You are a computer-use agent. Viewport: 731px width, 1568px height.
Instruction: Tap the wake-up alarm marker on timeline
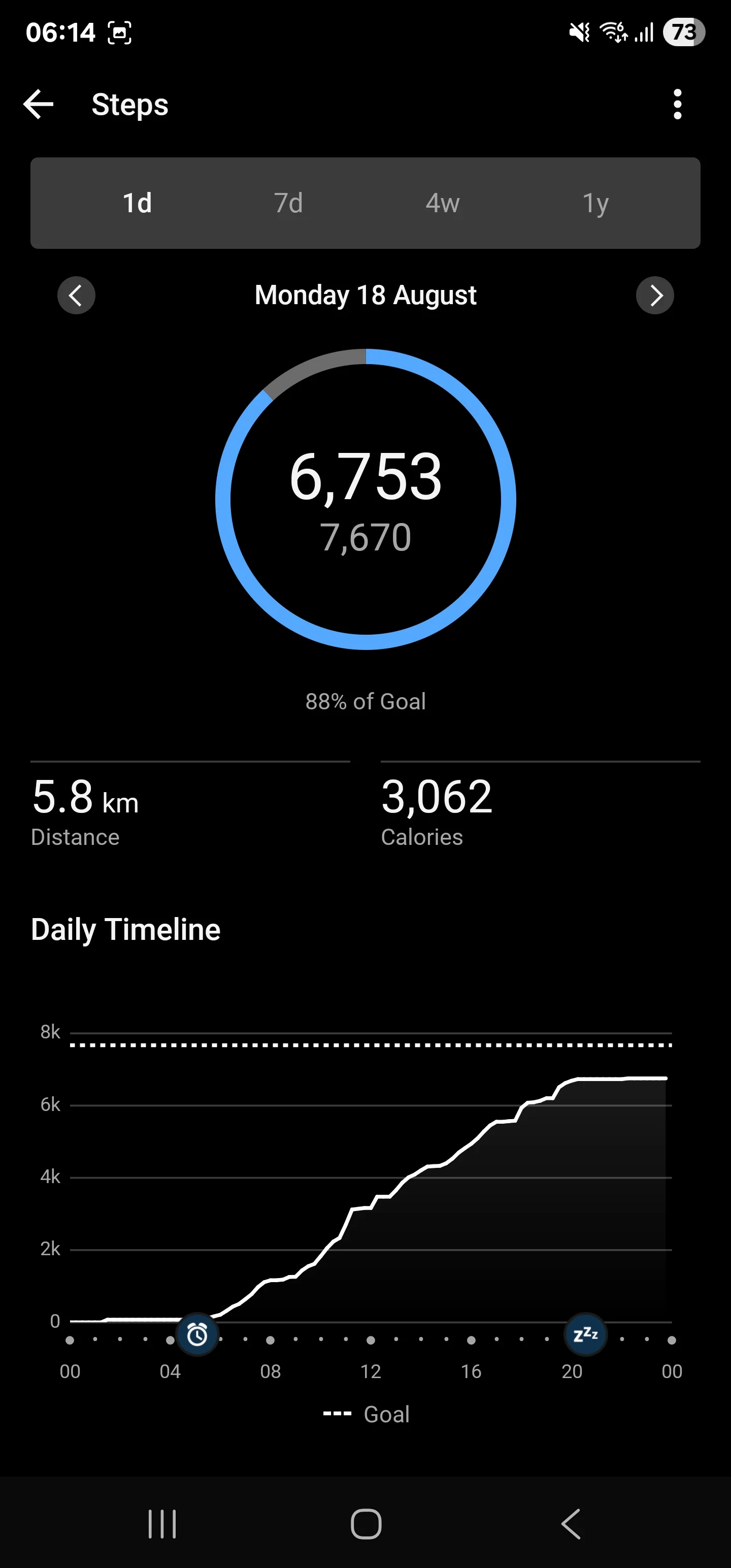pos(196,1335)
